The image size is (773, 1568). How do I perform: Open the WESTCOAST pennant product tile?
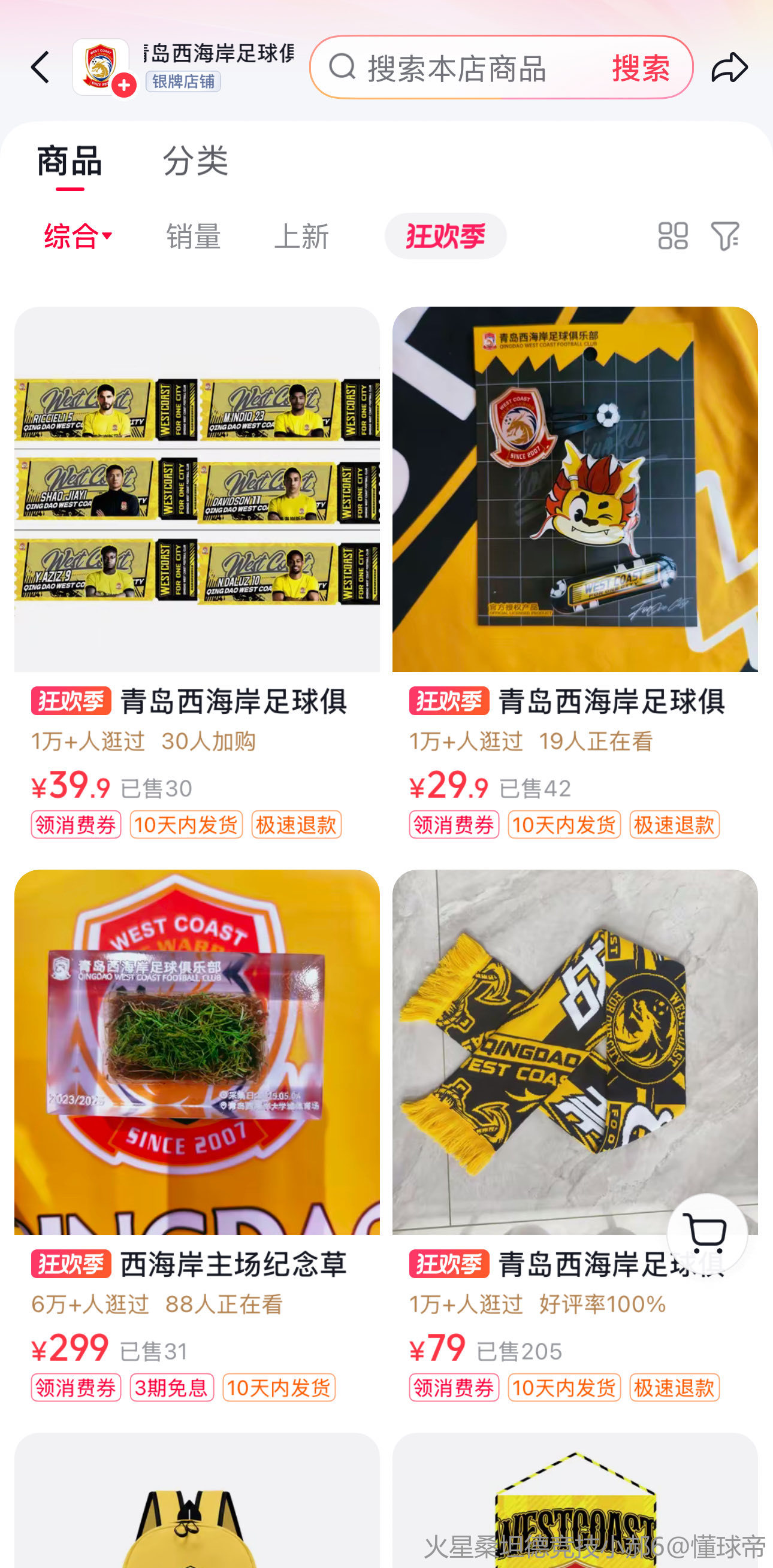[x=575, y=1503]
